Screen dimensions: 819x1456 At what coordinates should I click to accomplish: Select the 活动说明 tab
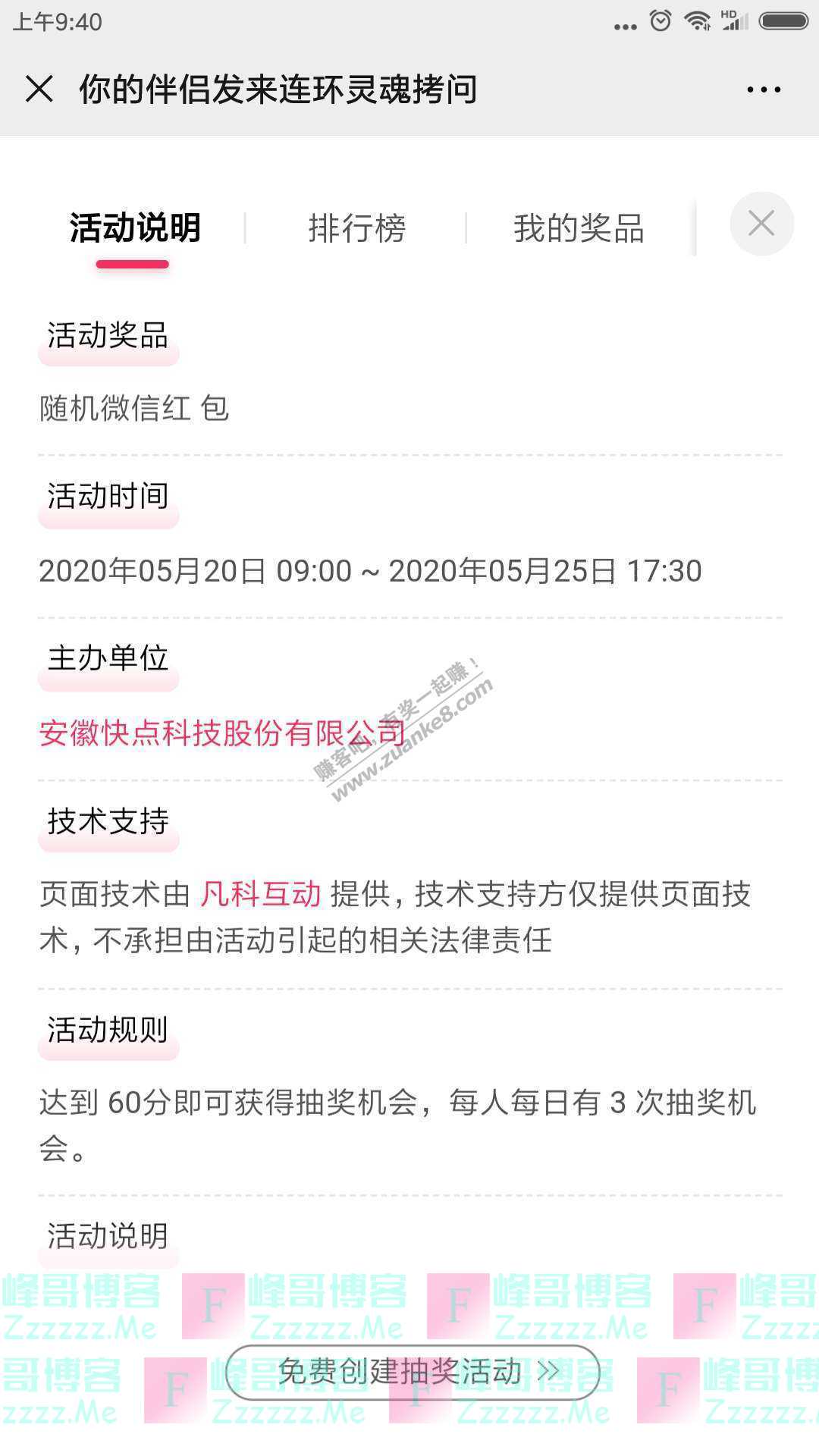pos(135,228)
